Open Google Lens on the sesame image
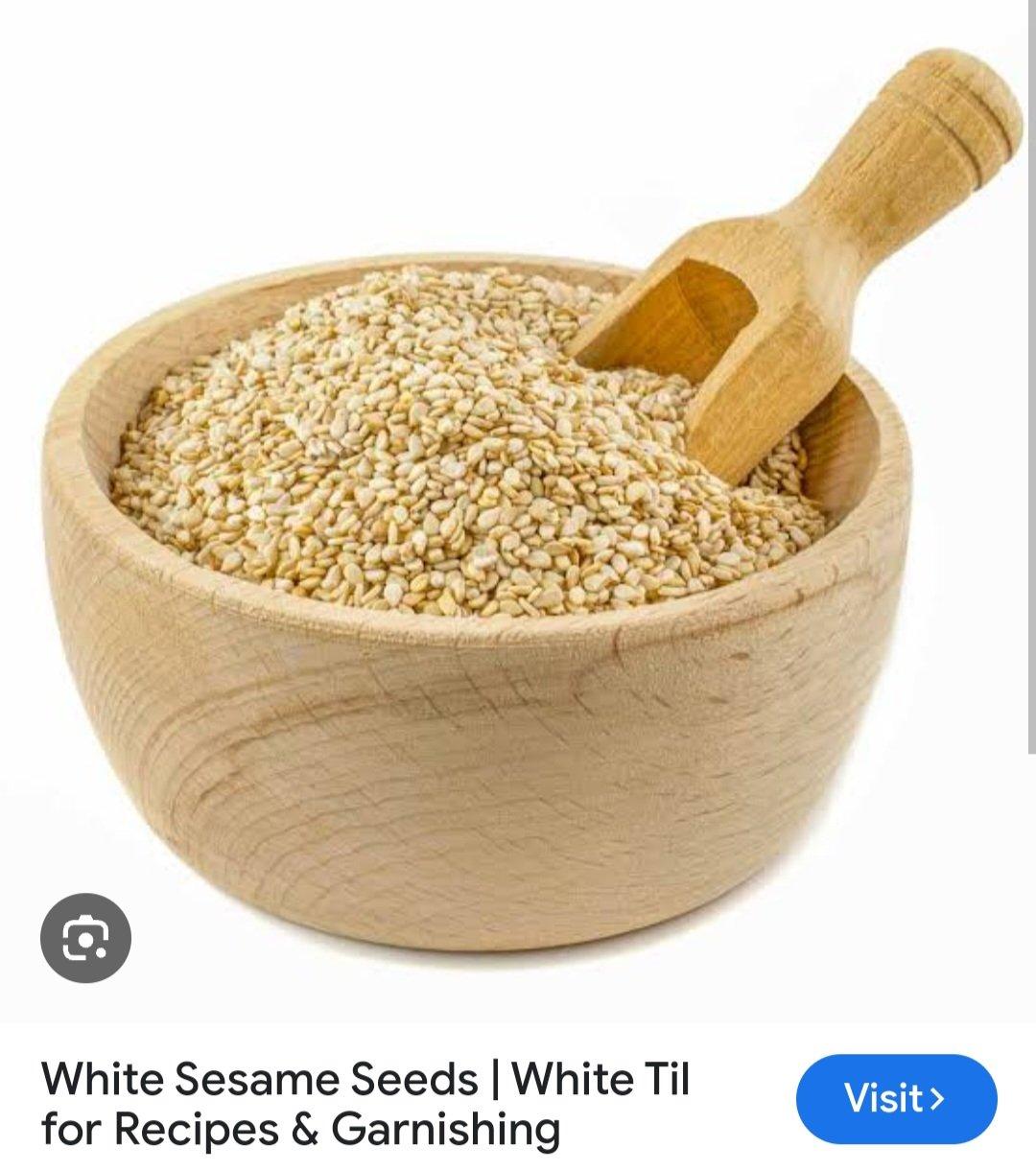 85,938
